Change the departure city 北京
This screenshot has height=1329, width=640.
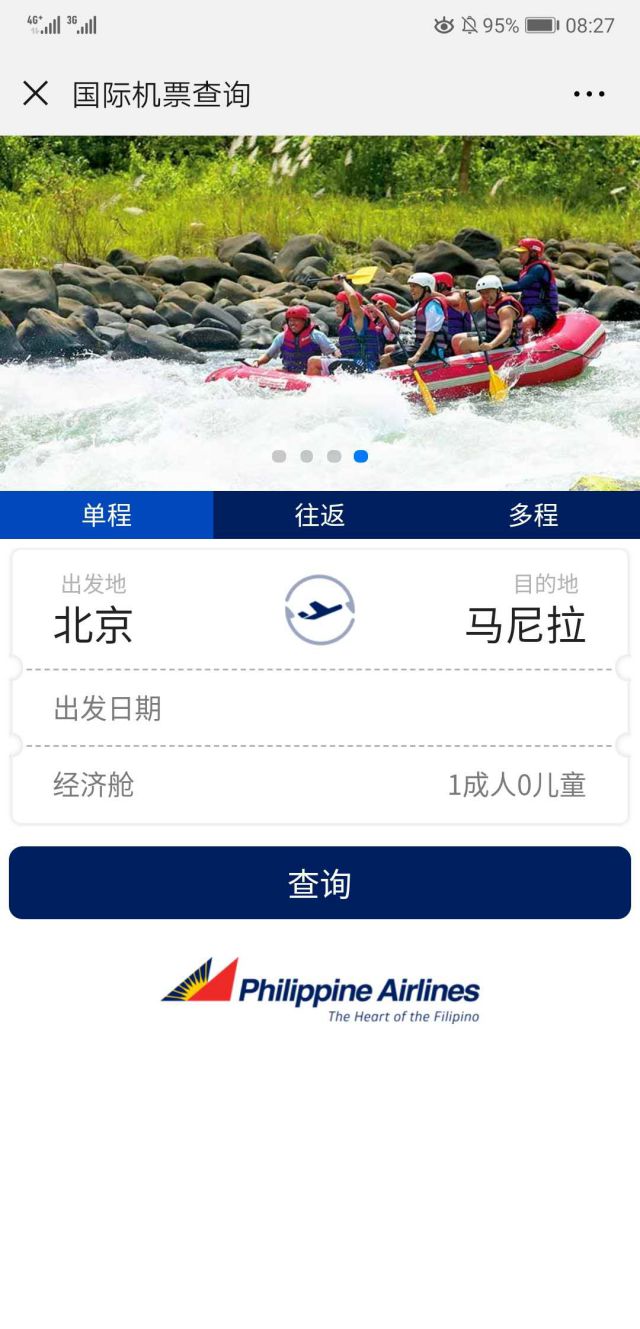coord(93,624)
